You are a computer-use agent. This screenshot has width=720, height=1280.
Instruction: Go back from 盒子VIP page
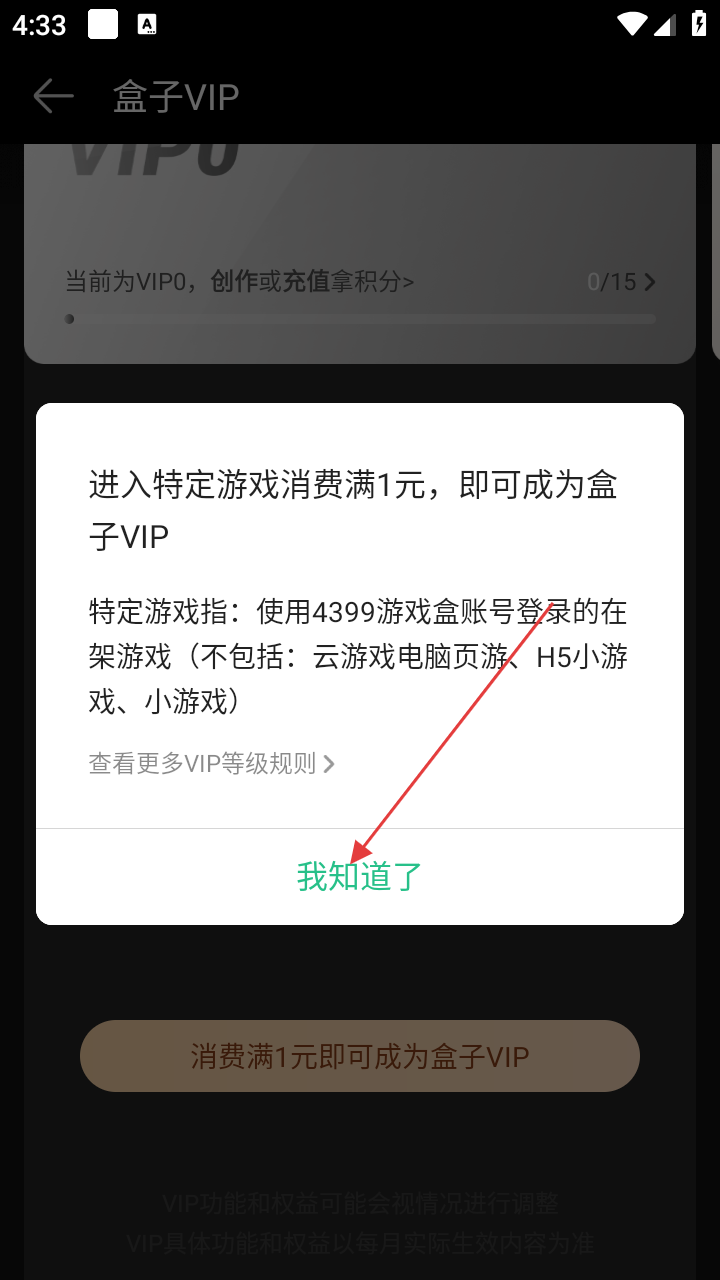(54, 97)
